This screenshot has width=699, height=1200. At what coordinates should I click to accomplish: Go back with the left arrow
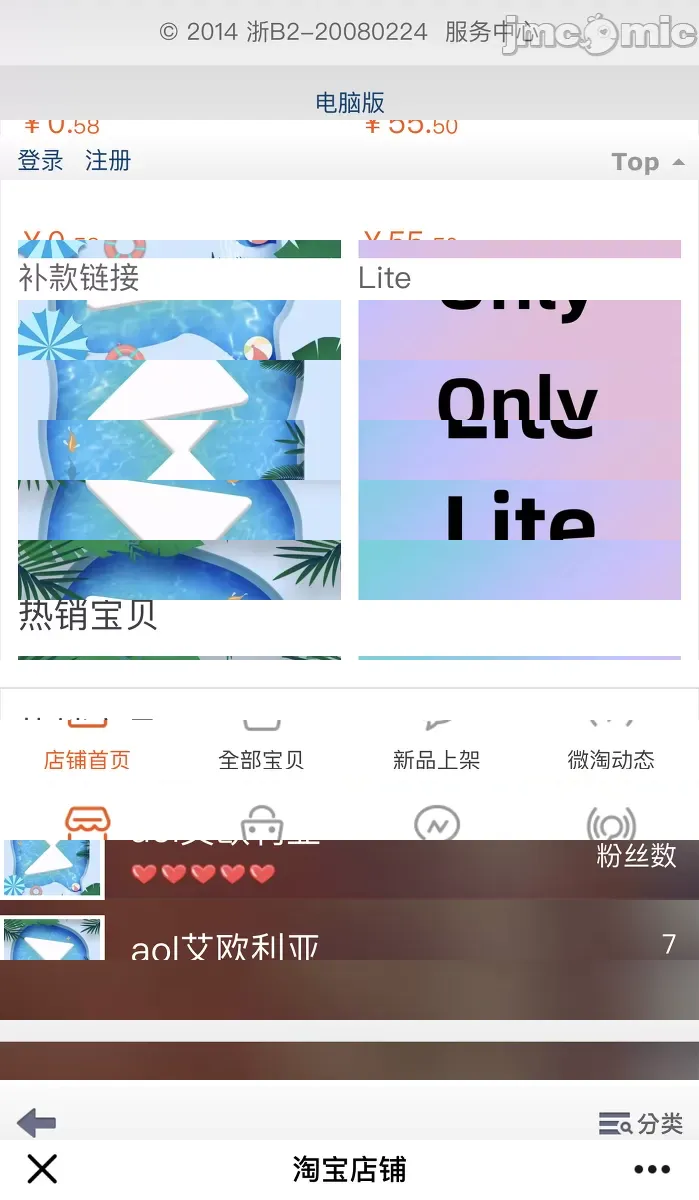pos(37,1123)
